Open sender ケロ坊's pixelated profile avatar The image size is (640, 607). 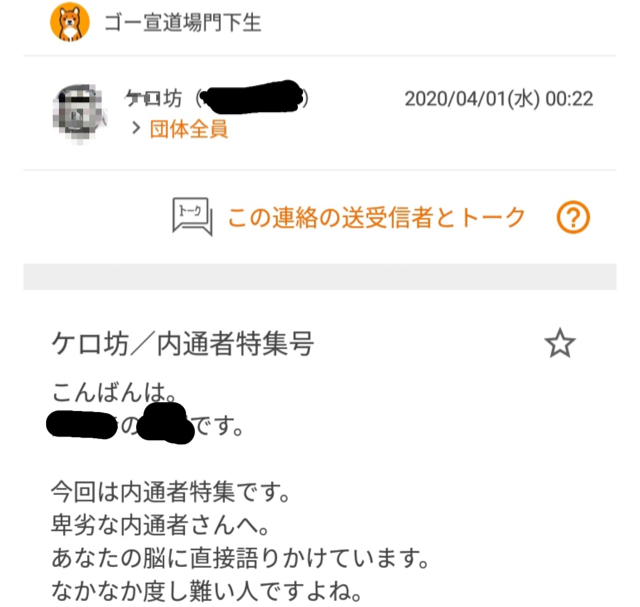tap(78, 114)
